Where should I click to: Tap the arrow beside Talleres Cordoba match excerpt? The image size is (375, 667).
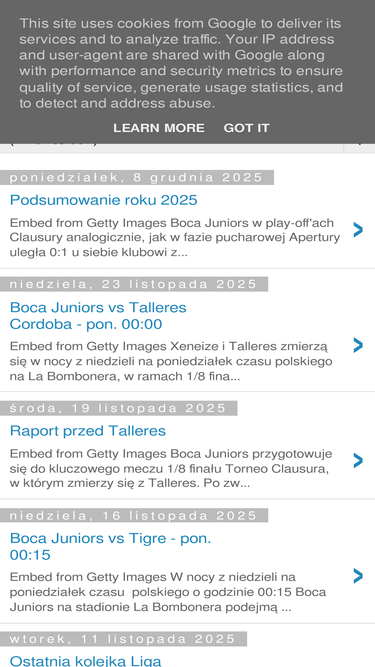click(x=358, y=345)
